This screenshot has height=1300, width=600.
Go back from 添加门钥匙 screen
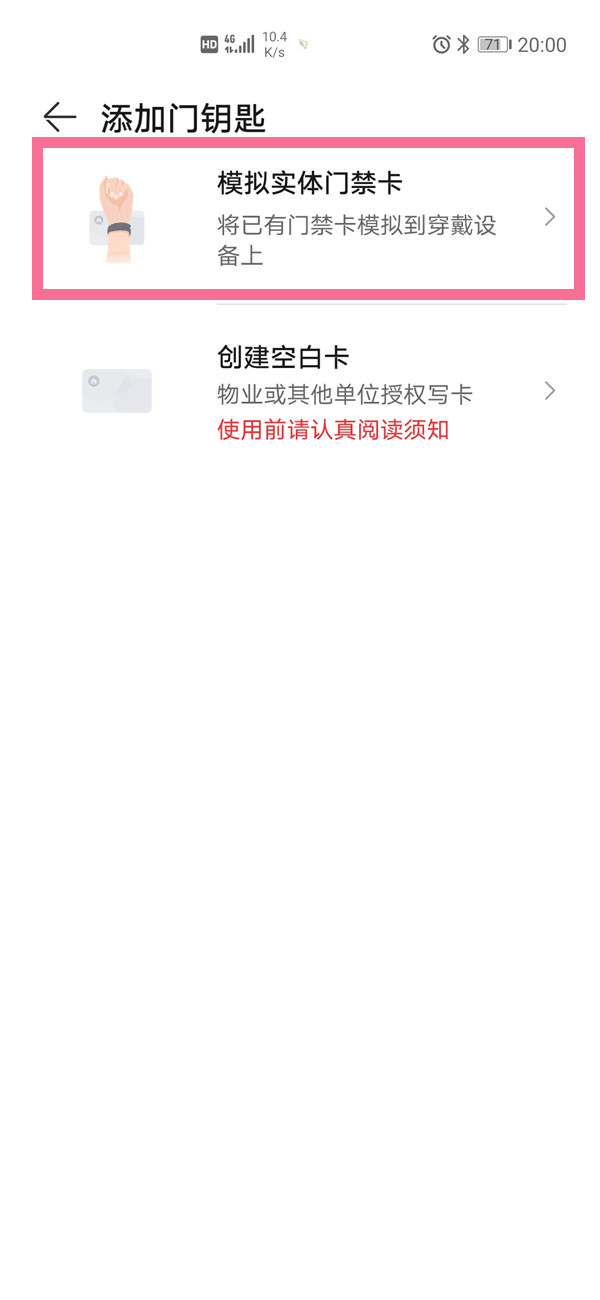pyautogui.click(x=59, y=118)
